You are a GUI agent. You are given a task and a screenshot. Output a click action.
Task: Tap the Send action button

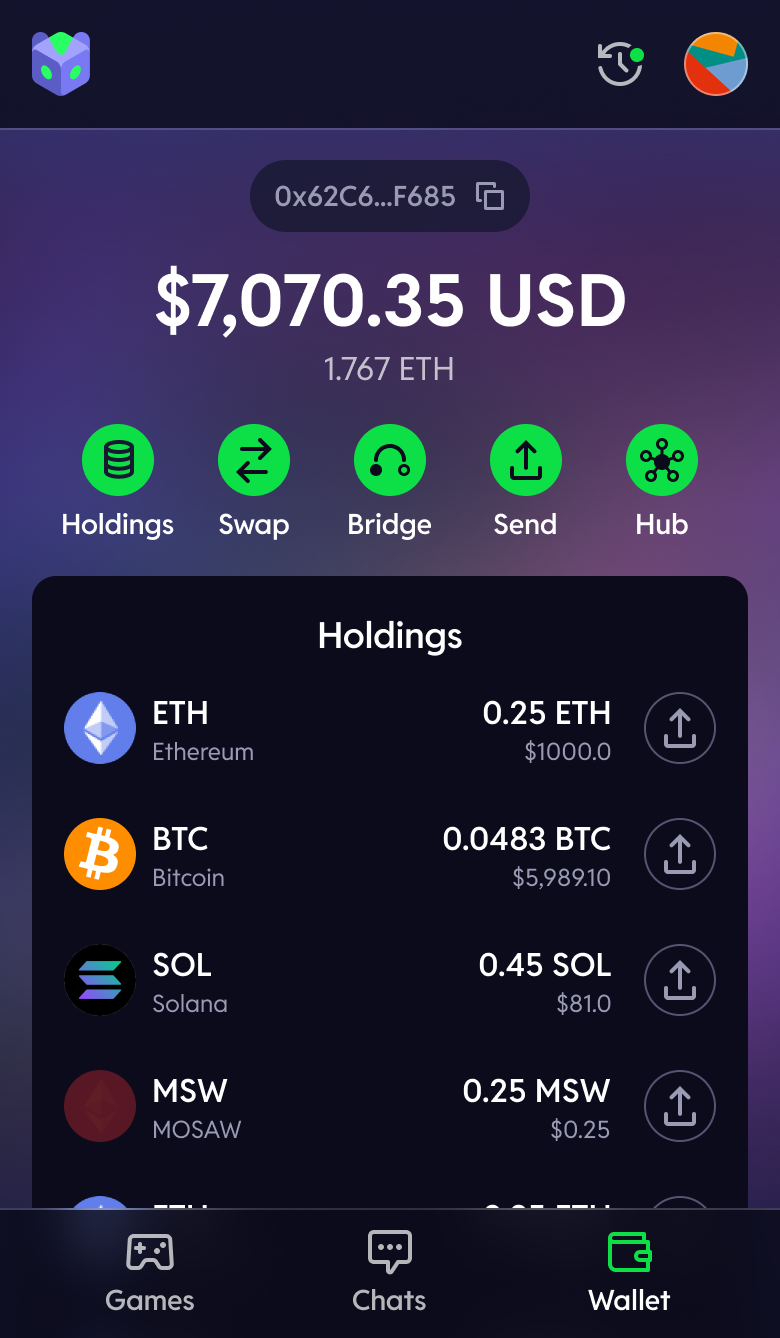[526, 461]
